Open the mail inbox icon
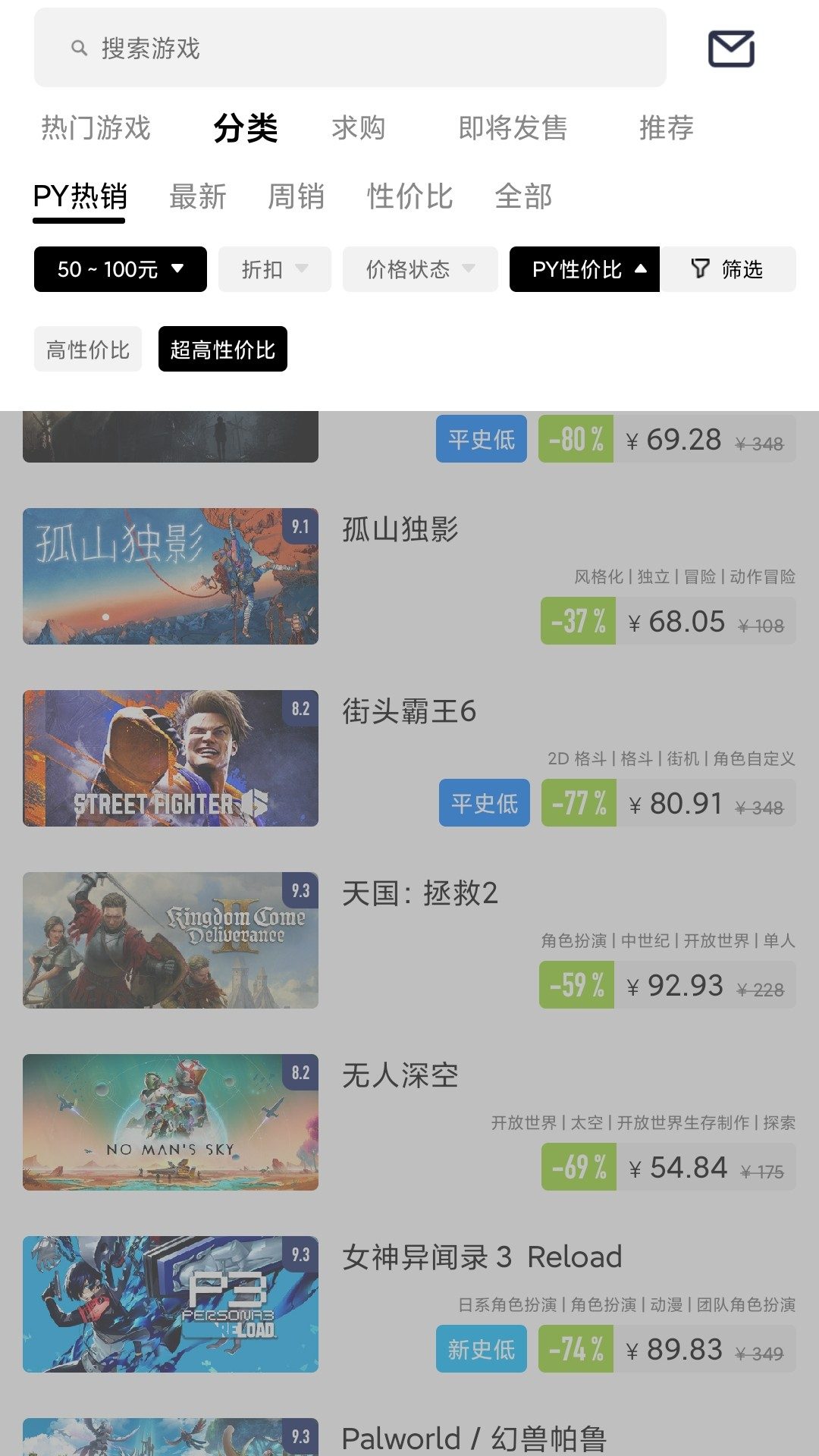The width and height of the screenshot is (819, 1456). pos(731,49)
